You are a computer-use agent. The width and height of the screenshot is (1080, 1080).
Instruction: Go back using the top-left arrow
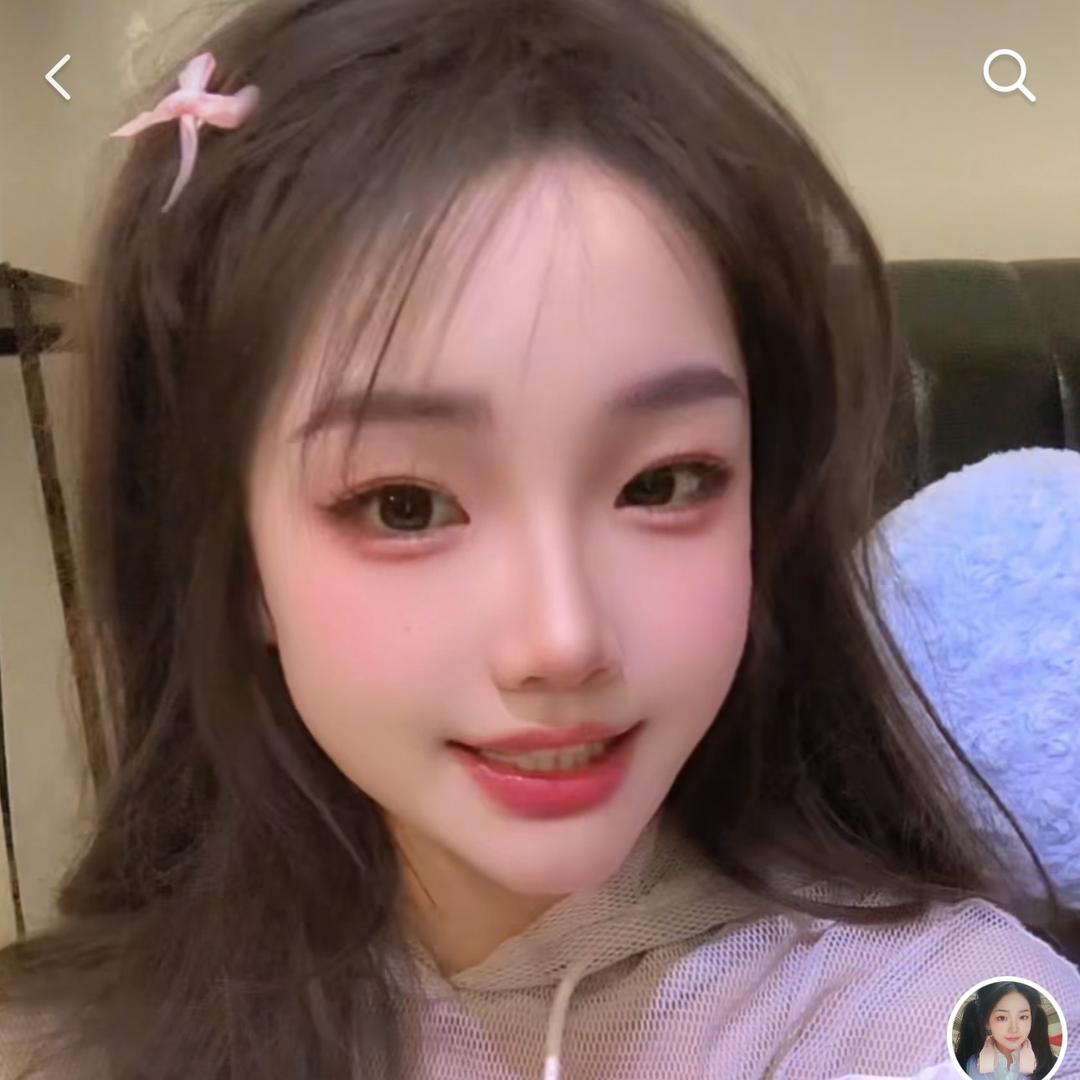(x=58, y=77)
